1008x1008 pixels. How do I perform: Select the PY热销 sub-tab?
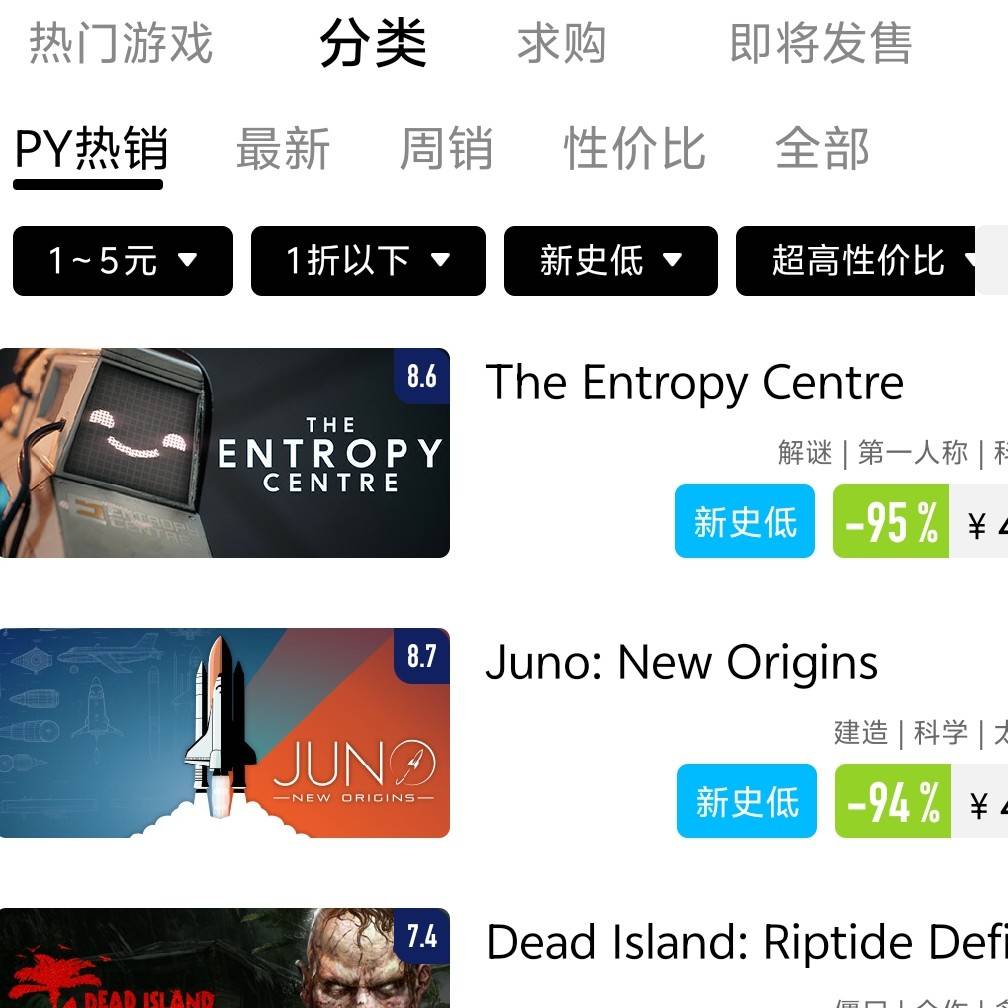pos(90,150)
